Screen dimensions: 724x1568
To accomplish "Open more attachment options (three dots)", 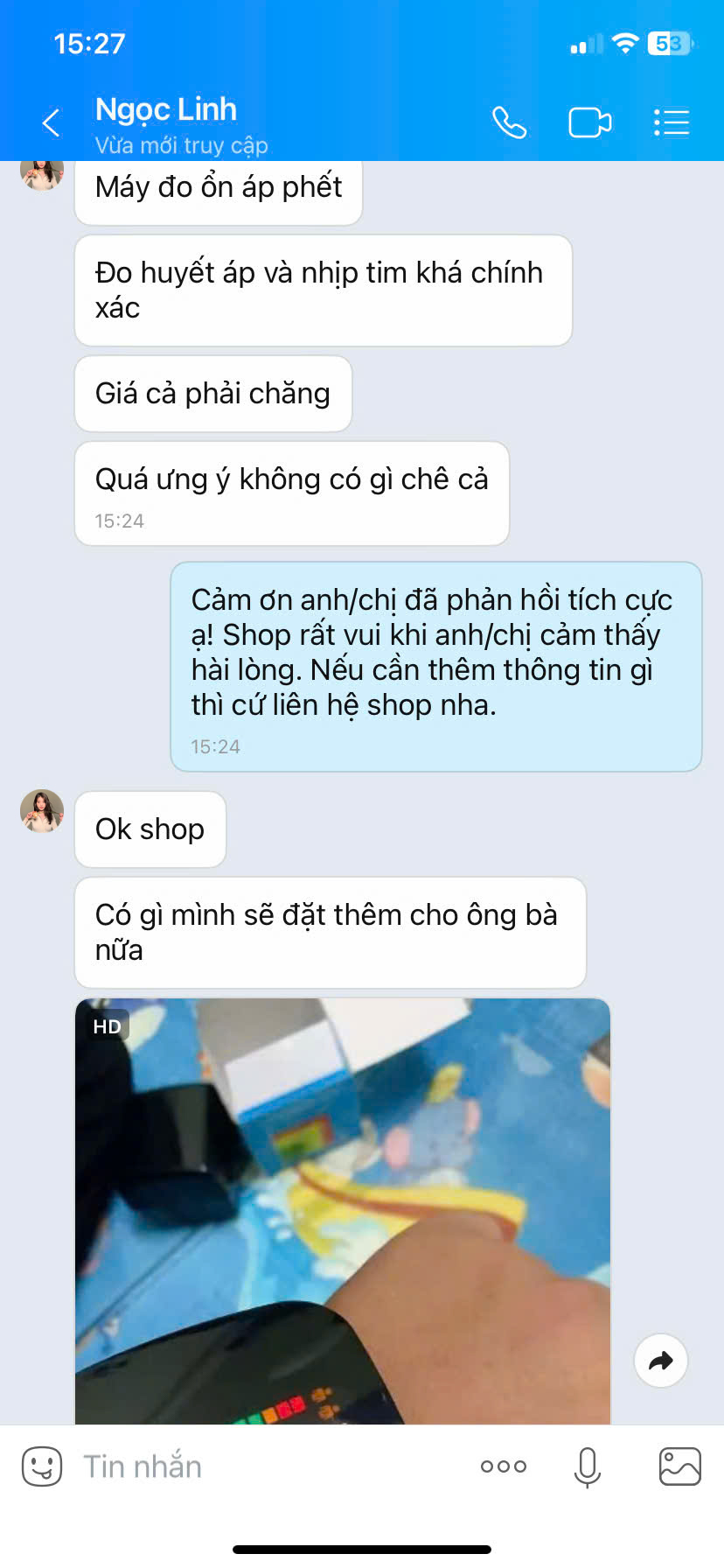I will [504, 1466].
